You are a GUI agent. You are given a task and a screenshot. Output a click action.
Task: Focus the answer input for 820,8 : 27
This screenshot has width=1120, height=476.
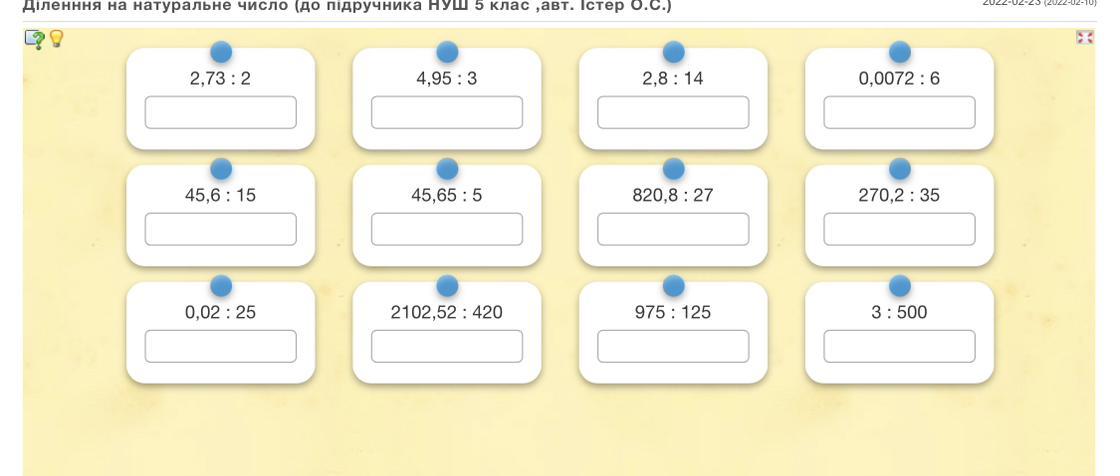tap(673, 229)
